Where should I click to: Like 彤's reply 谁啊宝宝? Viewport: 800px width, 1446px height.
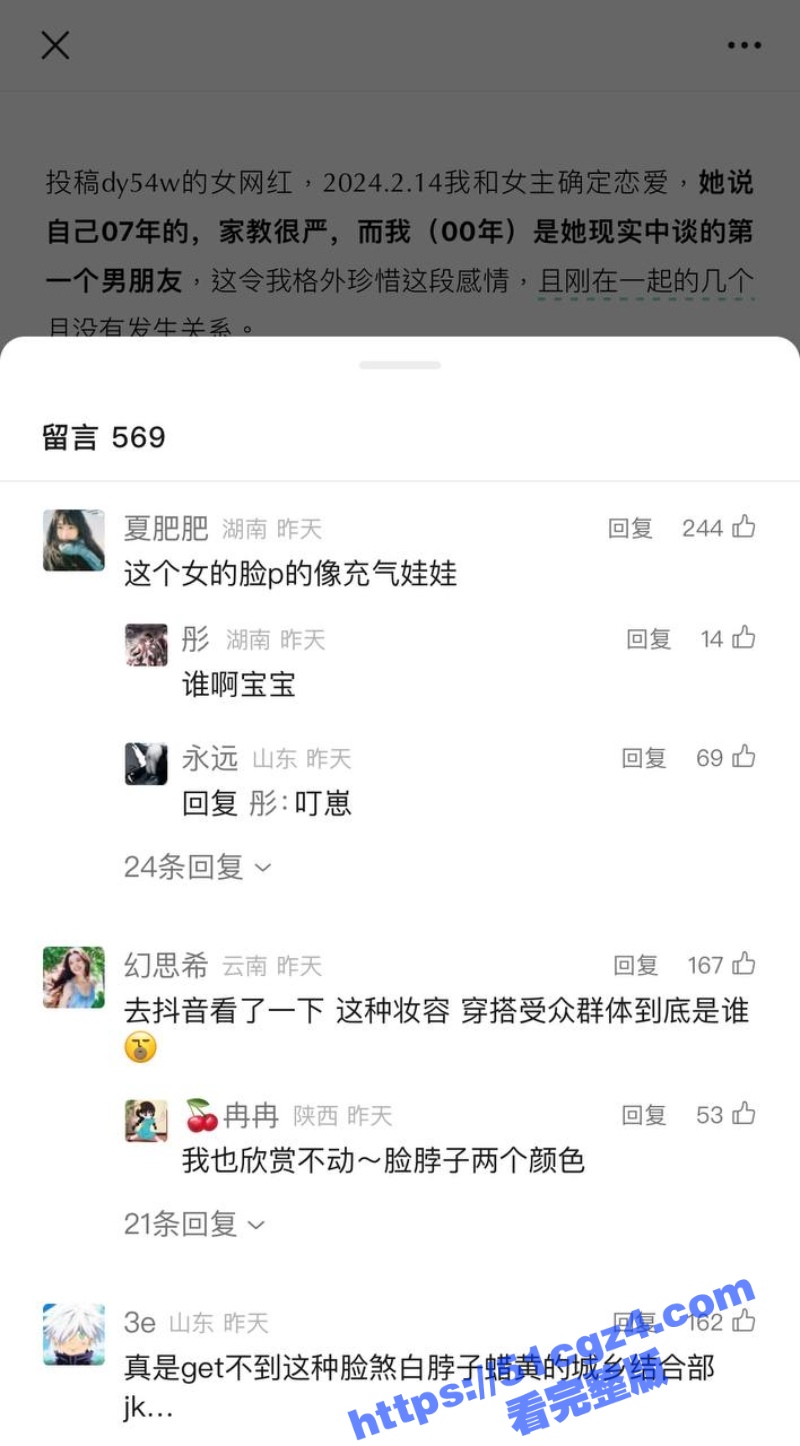coord(743,639)
